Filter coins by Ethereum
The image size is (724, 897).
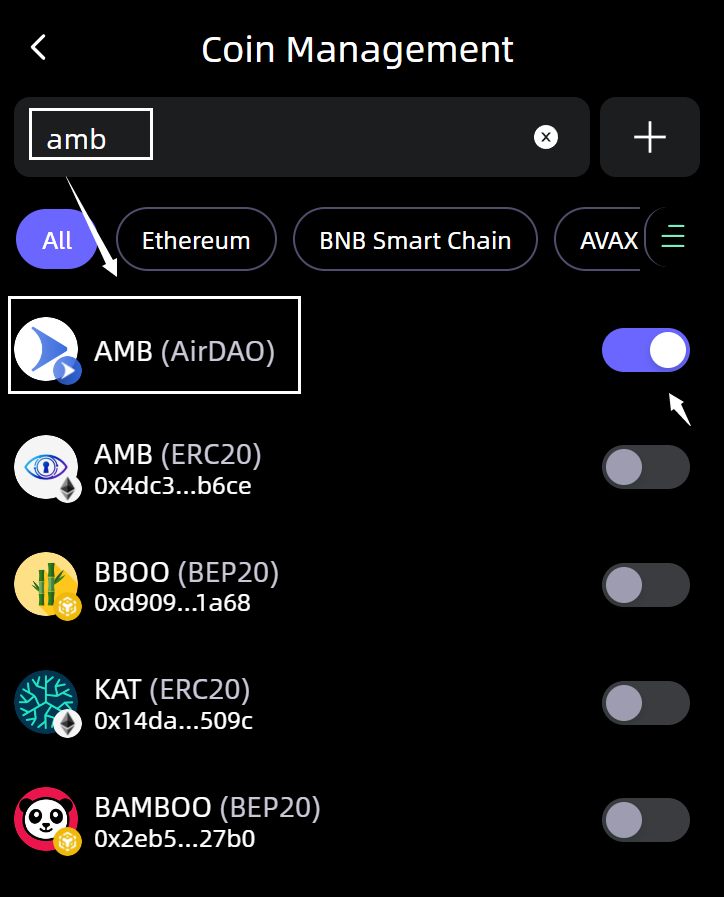coord(196,240)
